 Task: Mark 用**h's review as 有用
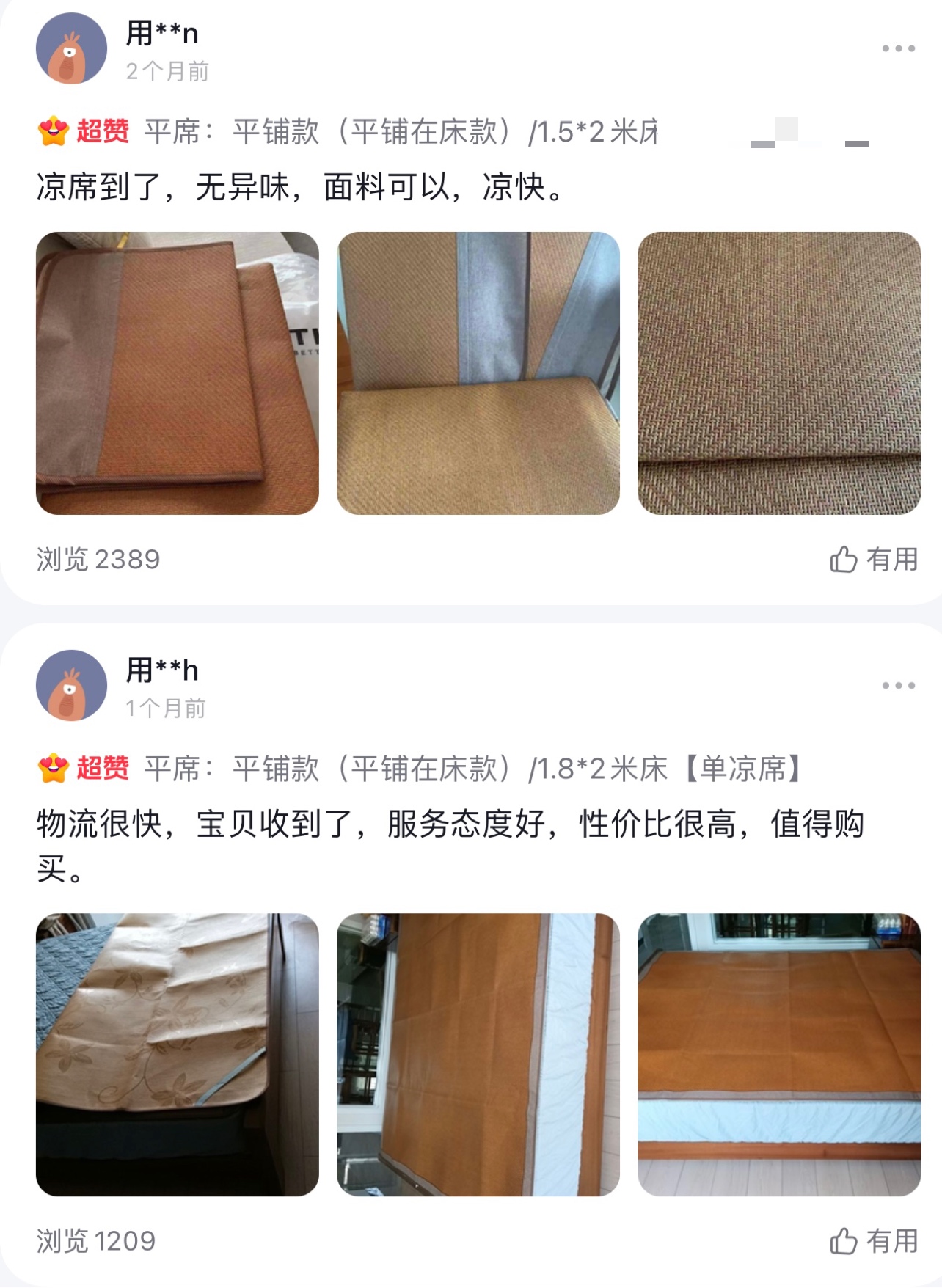point(873,1241)
